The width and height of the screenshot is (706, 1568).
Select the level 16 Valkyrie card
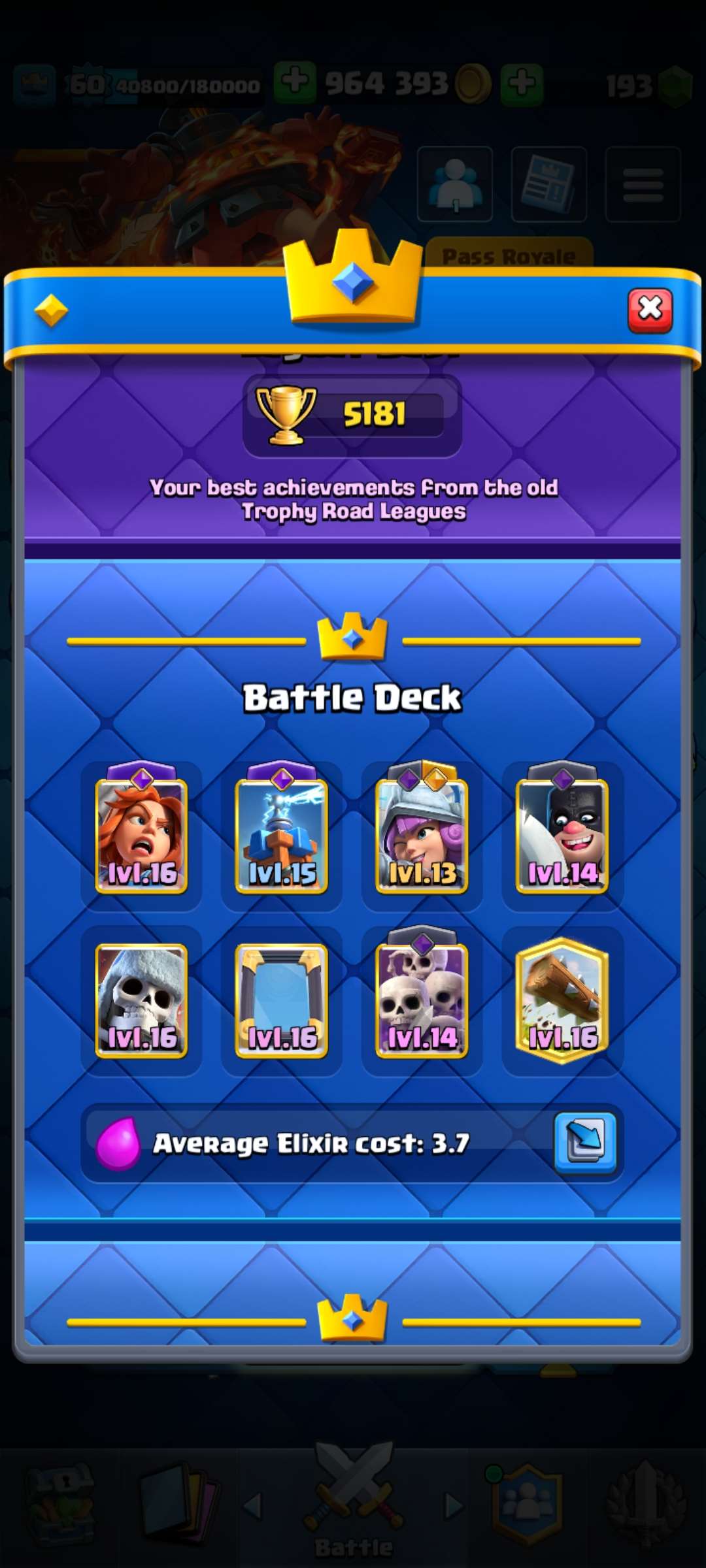pyautogui.click(x=141, y=835)
